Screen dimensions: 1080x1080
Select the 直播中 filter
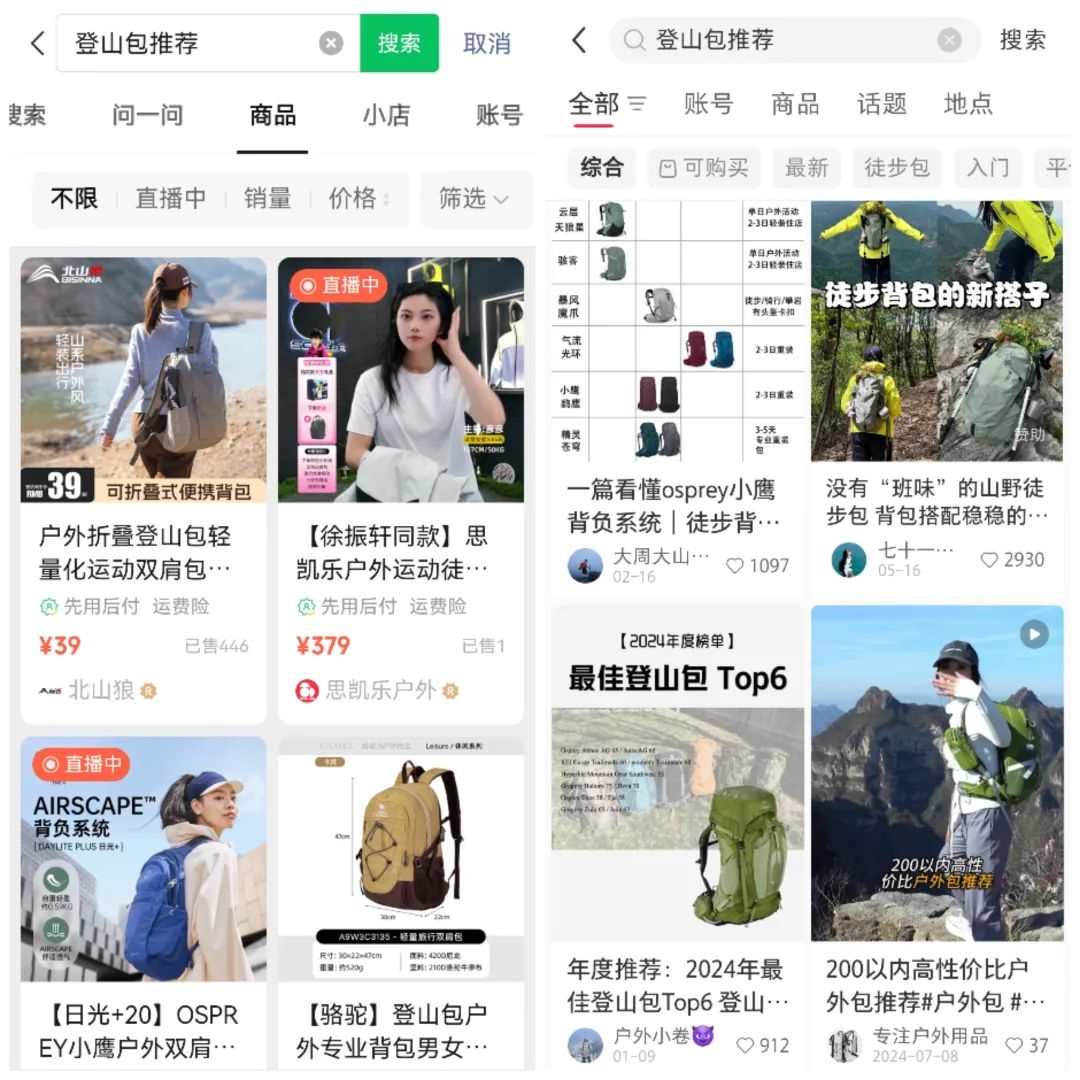[x=170, y=198]
